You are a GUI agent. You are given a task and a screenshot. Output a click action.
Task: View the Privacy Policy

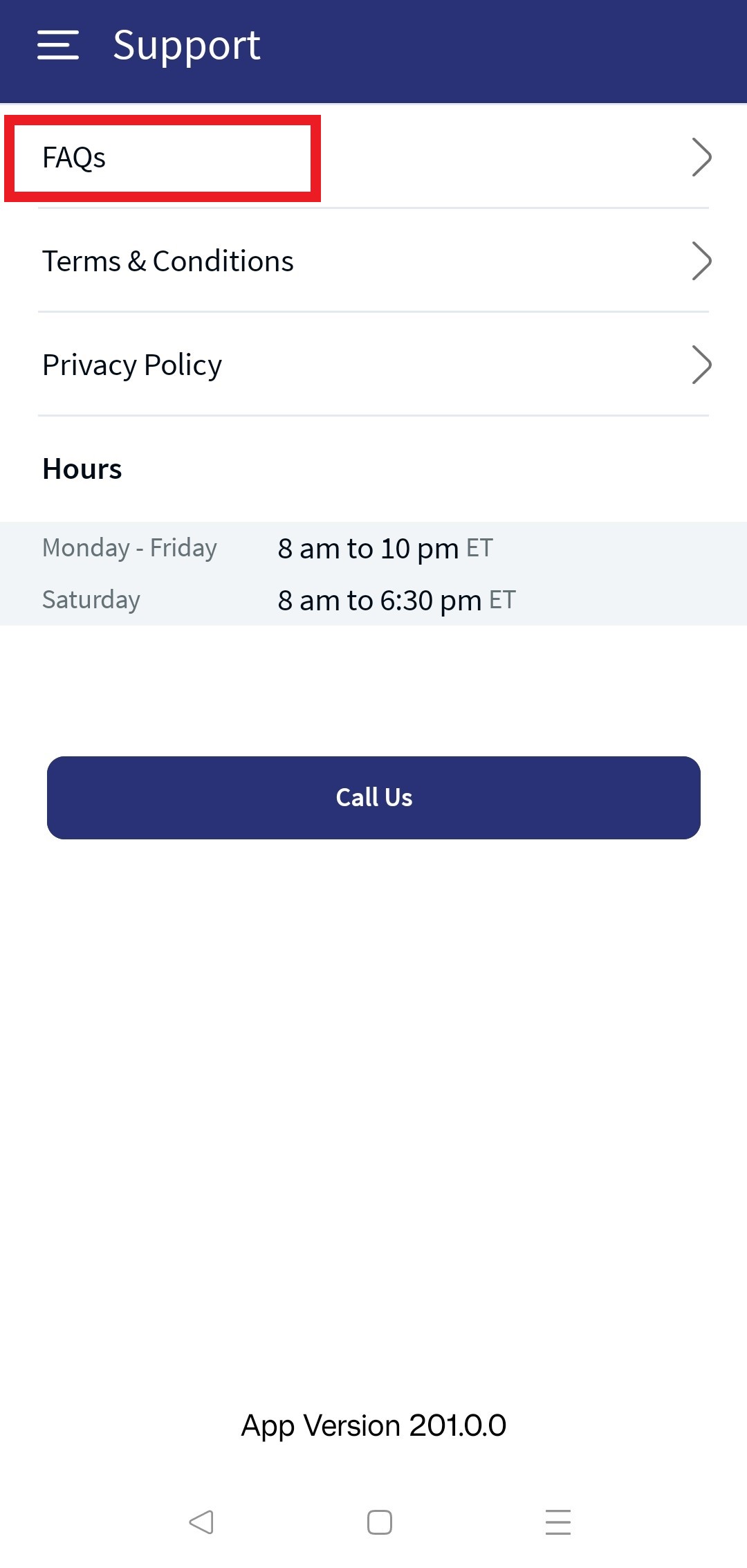373,365
